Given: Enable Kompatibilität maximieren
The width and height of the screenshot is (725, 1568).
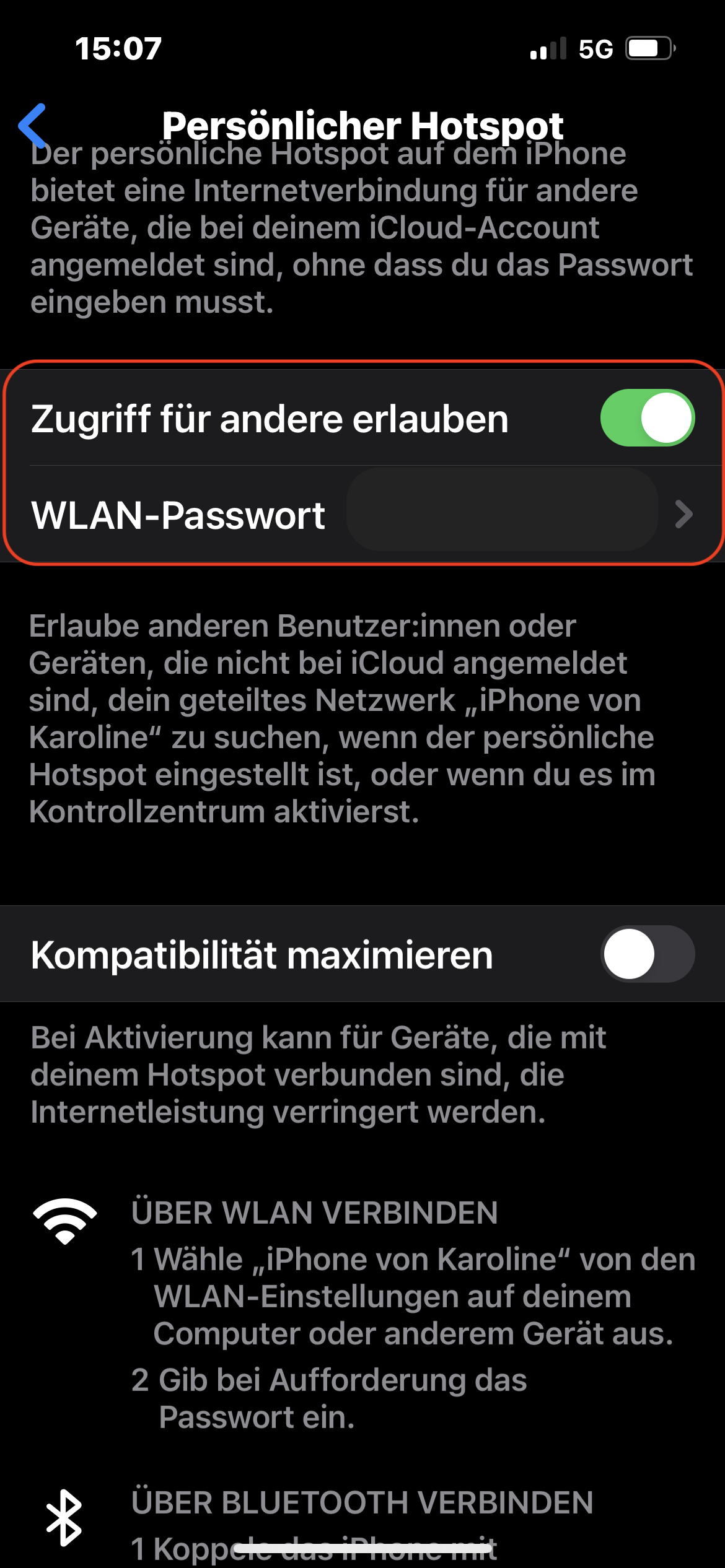Looking at the screenshot, I should click(647, 954).
